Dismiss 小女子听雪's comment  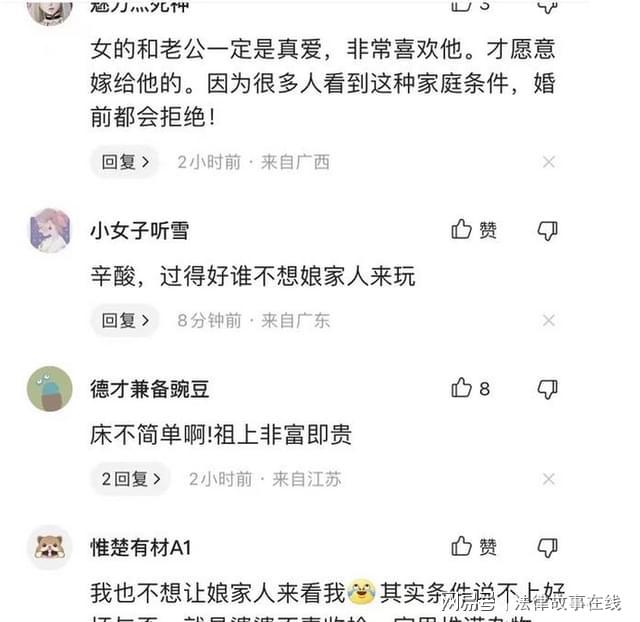(x=548, y=320)
